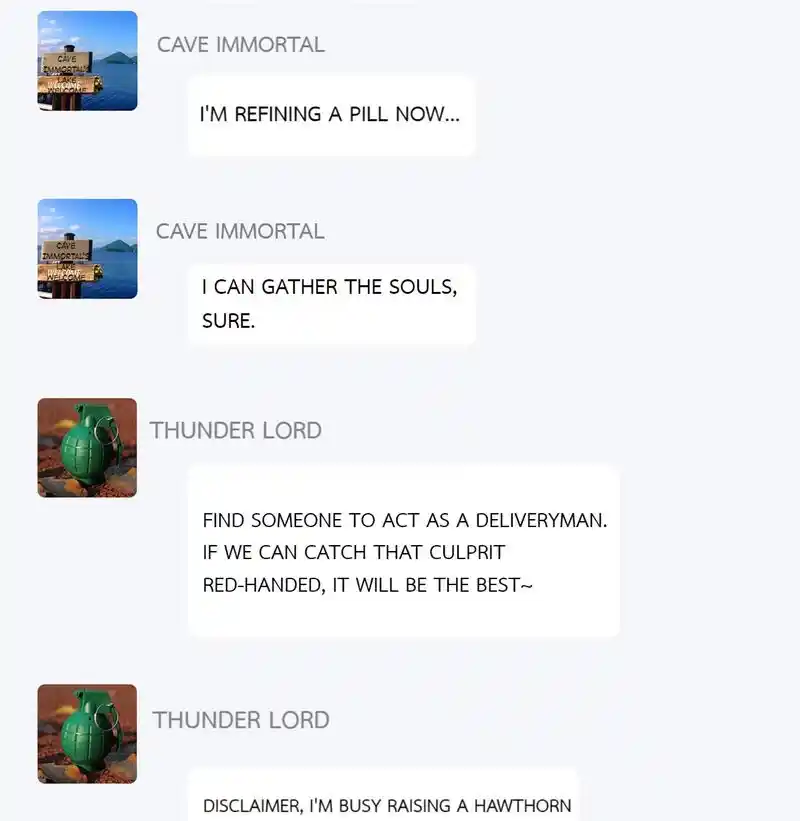Click the second THUNDER LORD name text
Image resolution: width=800 pixels, height=821 pixels.
(x=240, y=720)
